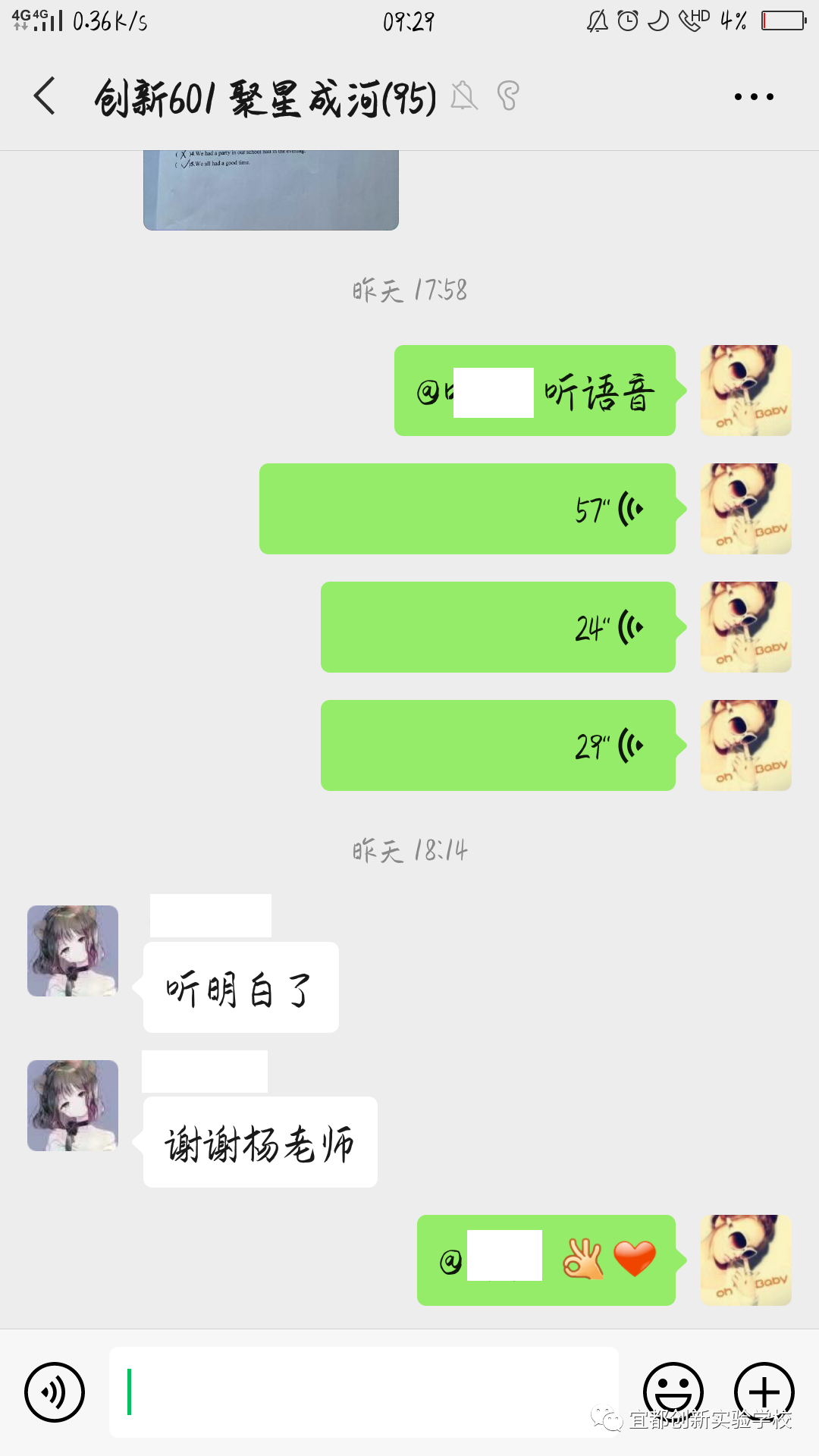Play the 24-second voice message
Viewport: 819px width, 1456px height.
497,627
